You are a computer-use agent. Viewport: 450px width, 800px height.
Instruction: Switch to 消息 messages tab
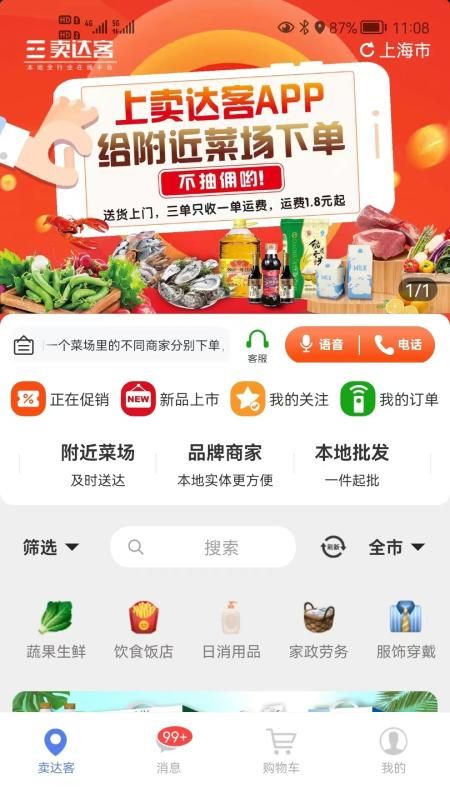[169, 751]
